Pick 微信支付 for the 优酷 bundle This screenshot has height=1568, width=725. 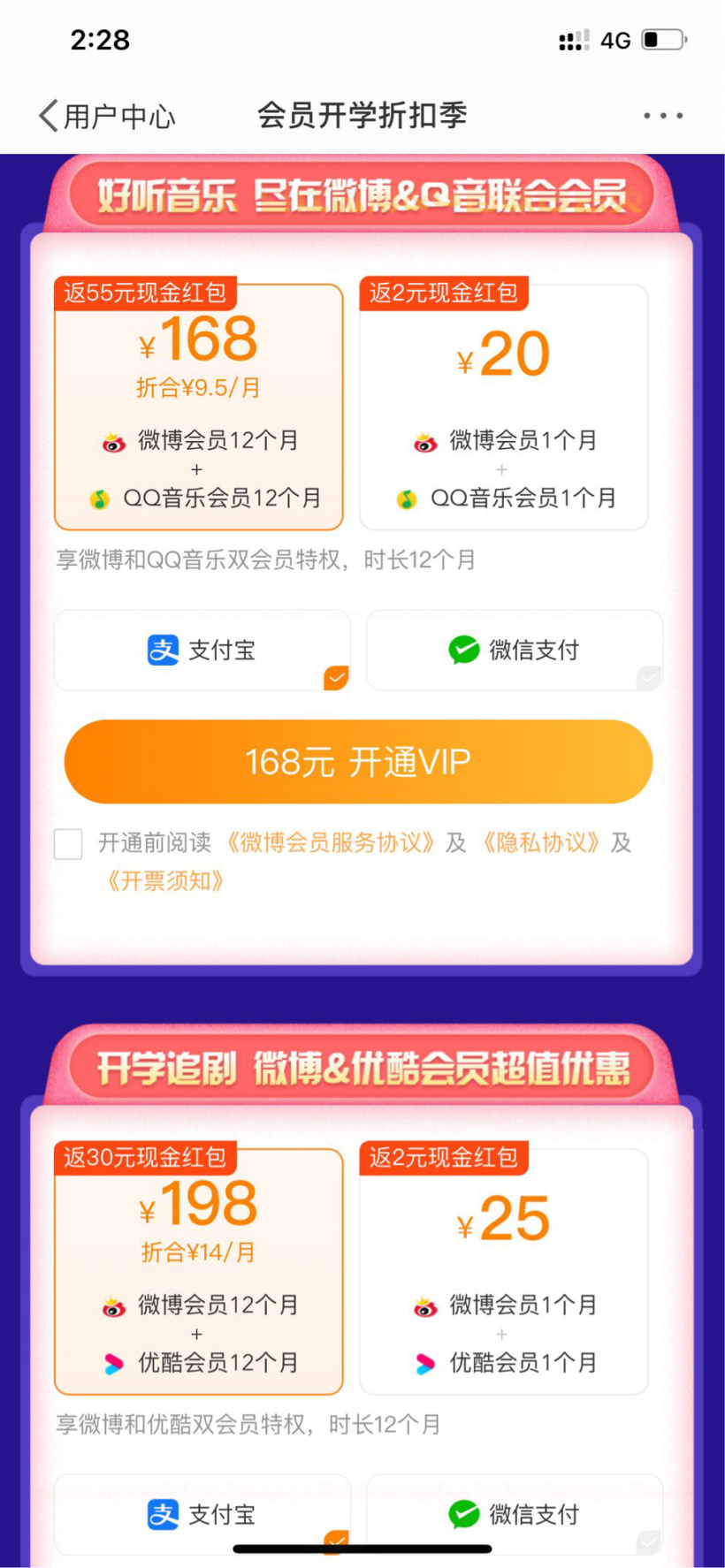click(515, 1514)
